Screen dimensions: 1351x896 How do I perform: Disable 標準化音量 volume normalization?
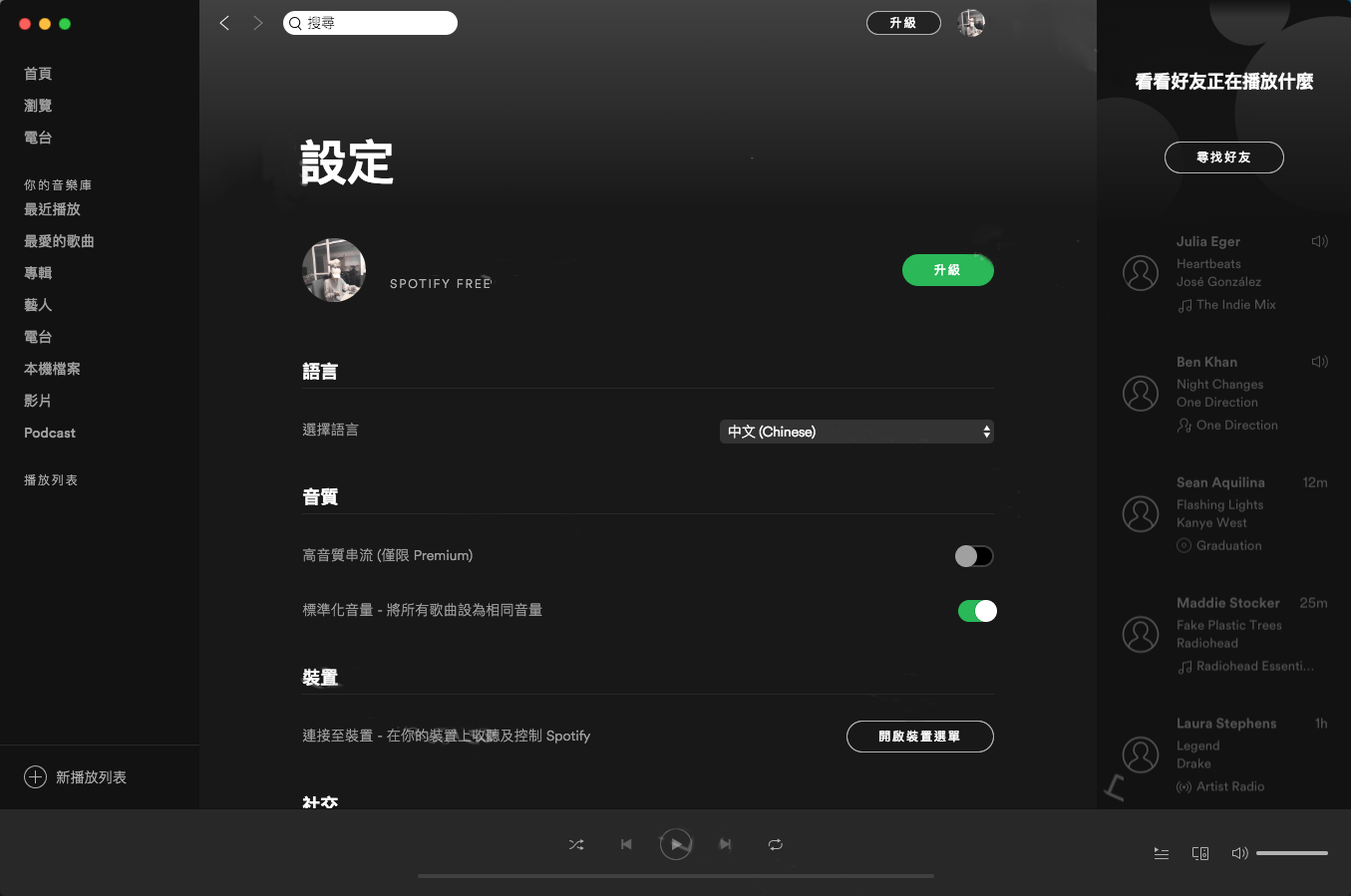pos(977,611)
